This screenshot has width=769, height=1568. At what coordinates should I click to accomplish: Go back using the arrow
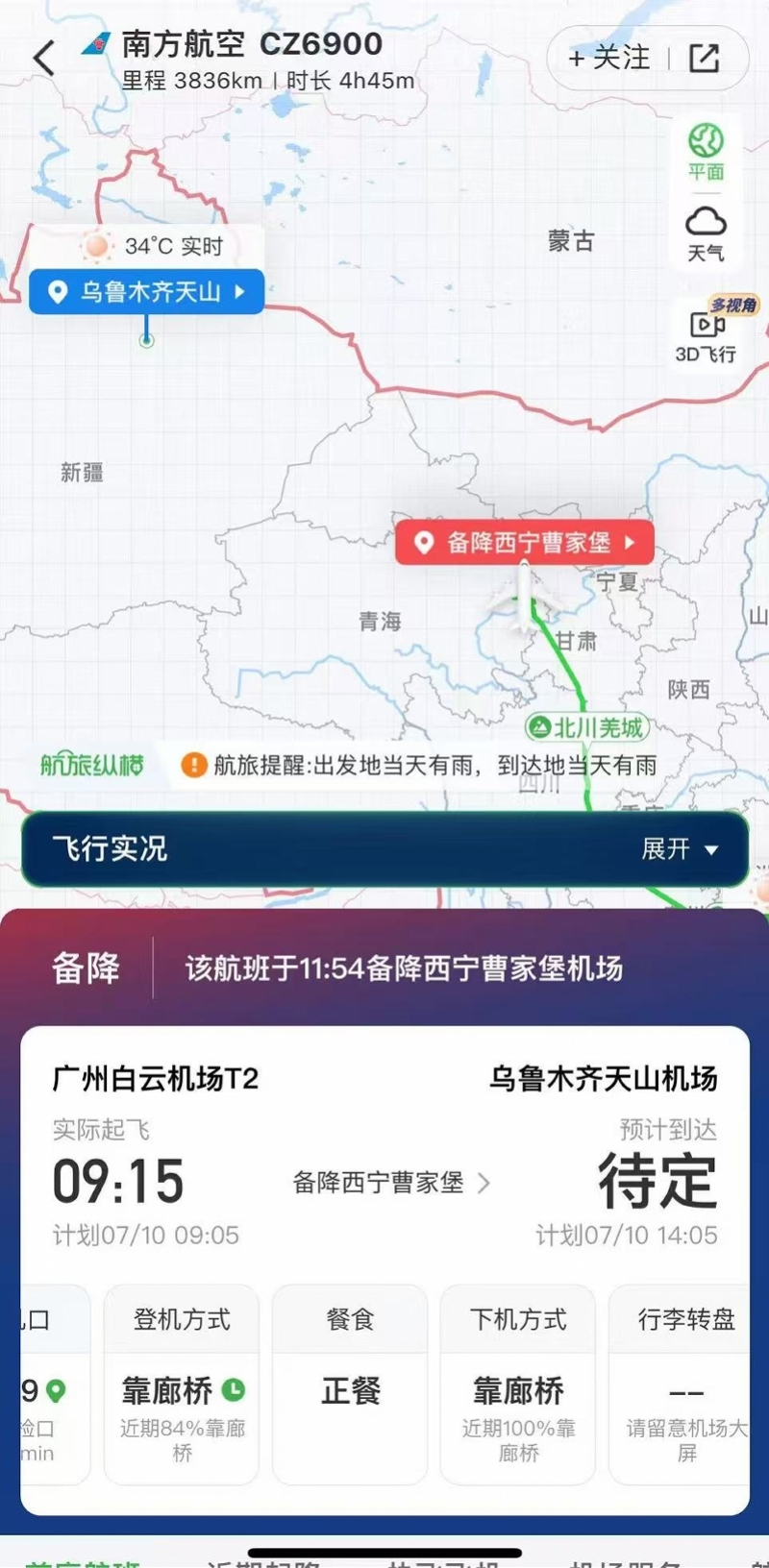coord(44,59)
